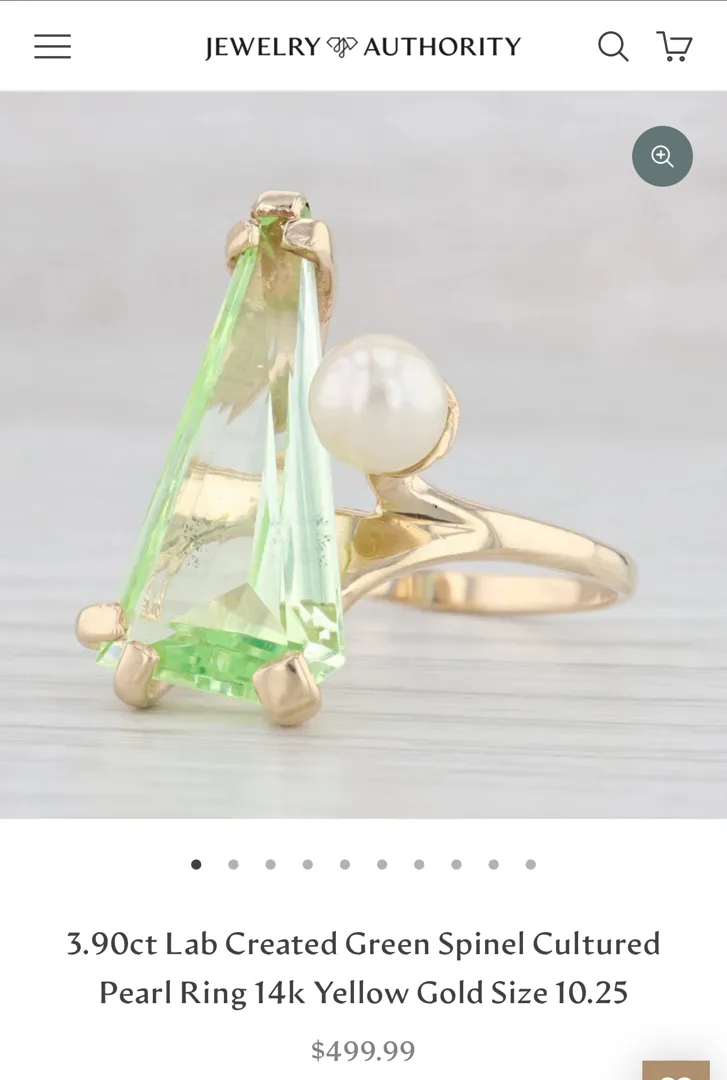This screenshot has height=1080, width=727.
Task: Jump to the fifth image dot
Action: [x=345, y=865]
